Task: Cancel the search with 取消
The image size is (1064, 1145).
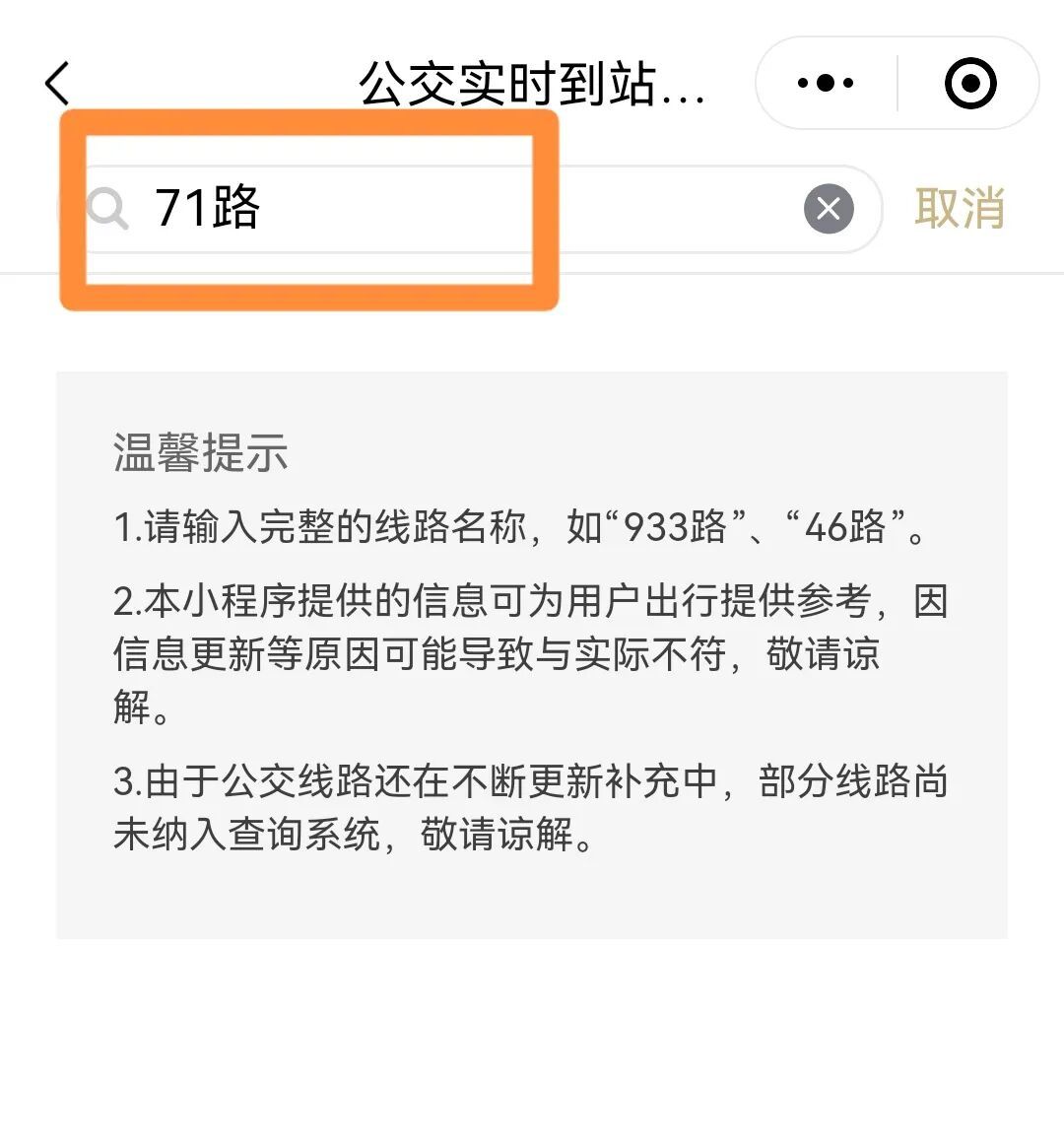Action: point(959,209)
